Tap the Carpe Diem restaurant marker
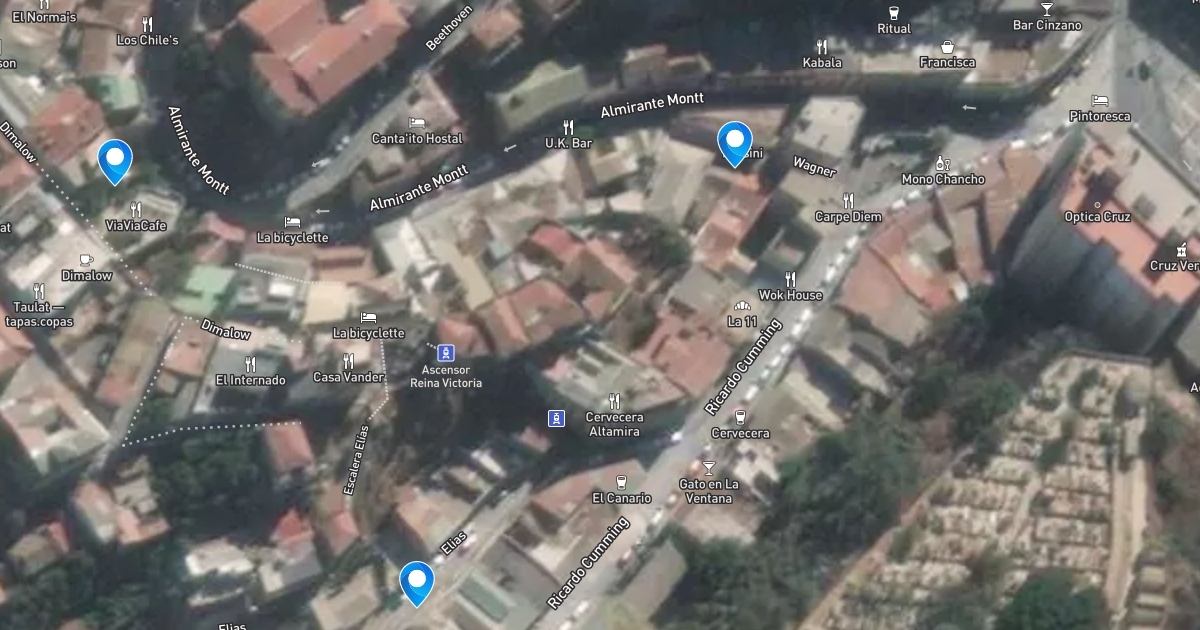The image size is (1200, 630). [x=848, y=201]
